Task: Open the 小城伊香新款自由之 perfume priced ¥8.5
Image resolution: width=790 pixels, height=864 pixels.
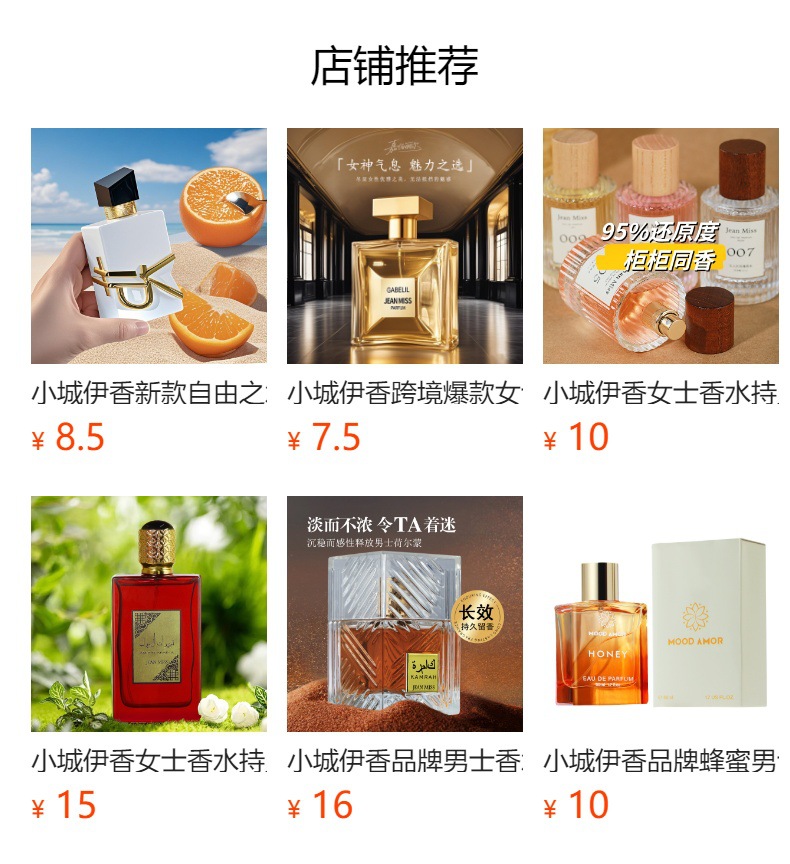Action: (x=149, y=246)
